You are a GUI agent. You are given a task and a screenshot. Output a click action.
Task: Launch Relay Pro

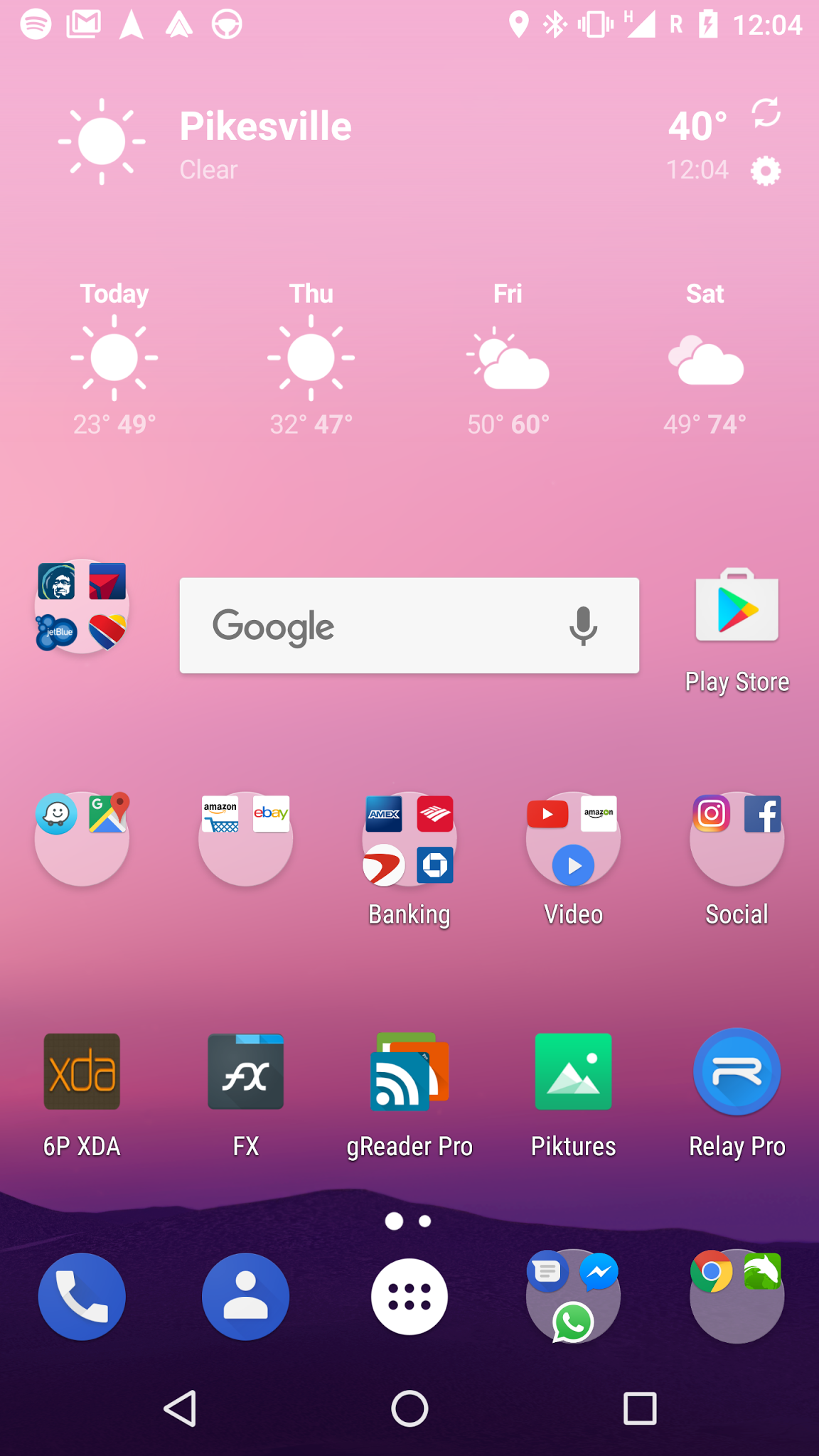tap(737, 1072)
